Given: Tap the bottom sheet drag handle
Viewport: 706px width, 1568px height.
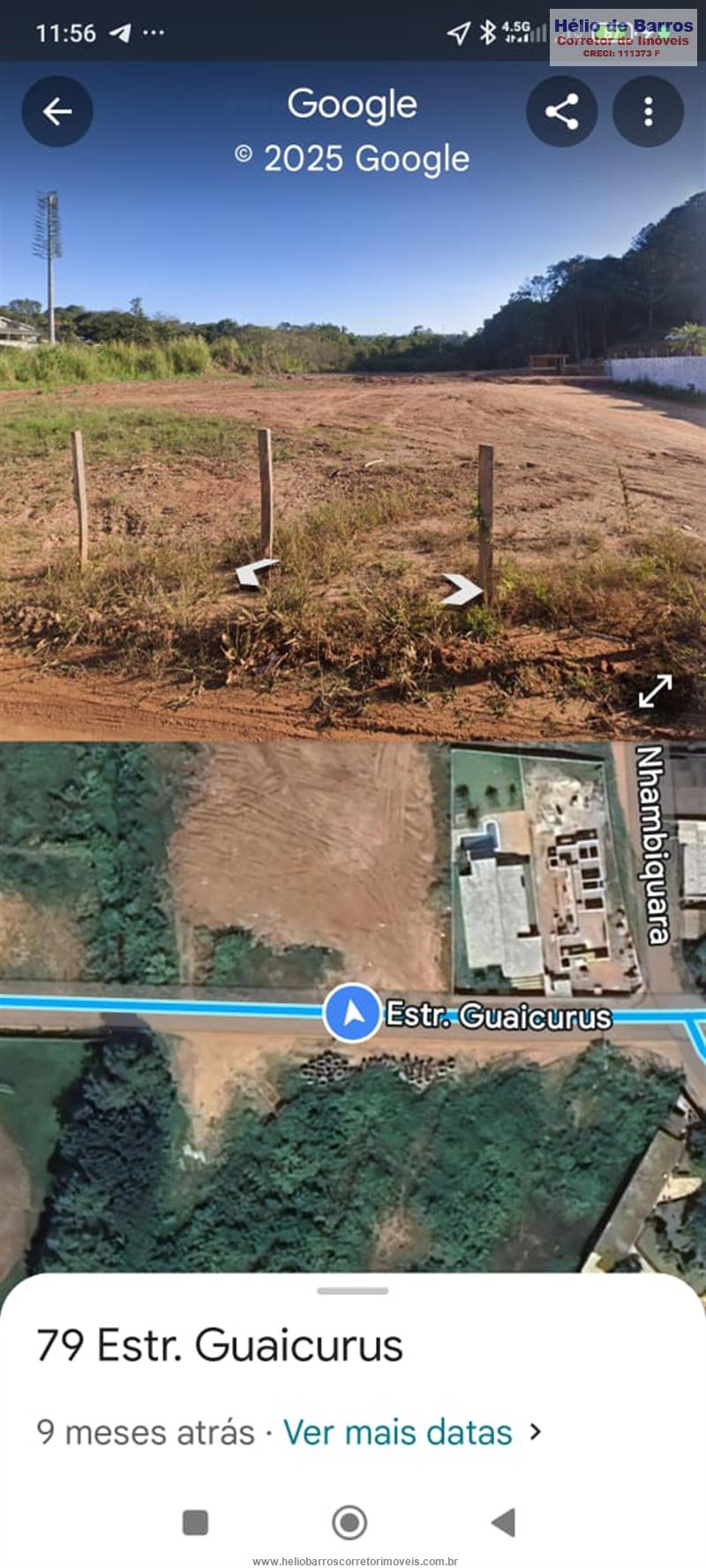Looking at the screenshot, I should [x=352, y=1291].
